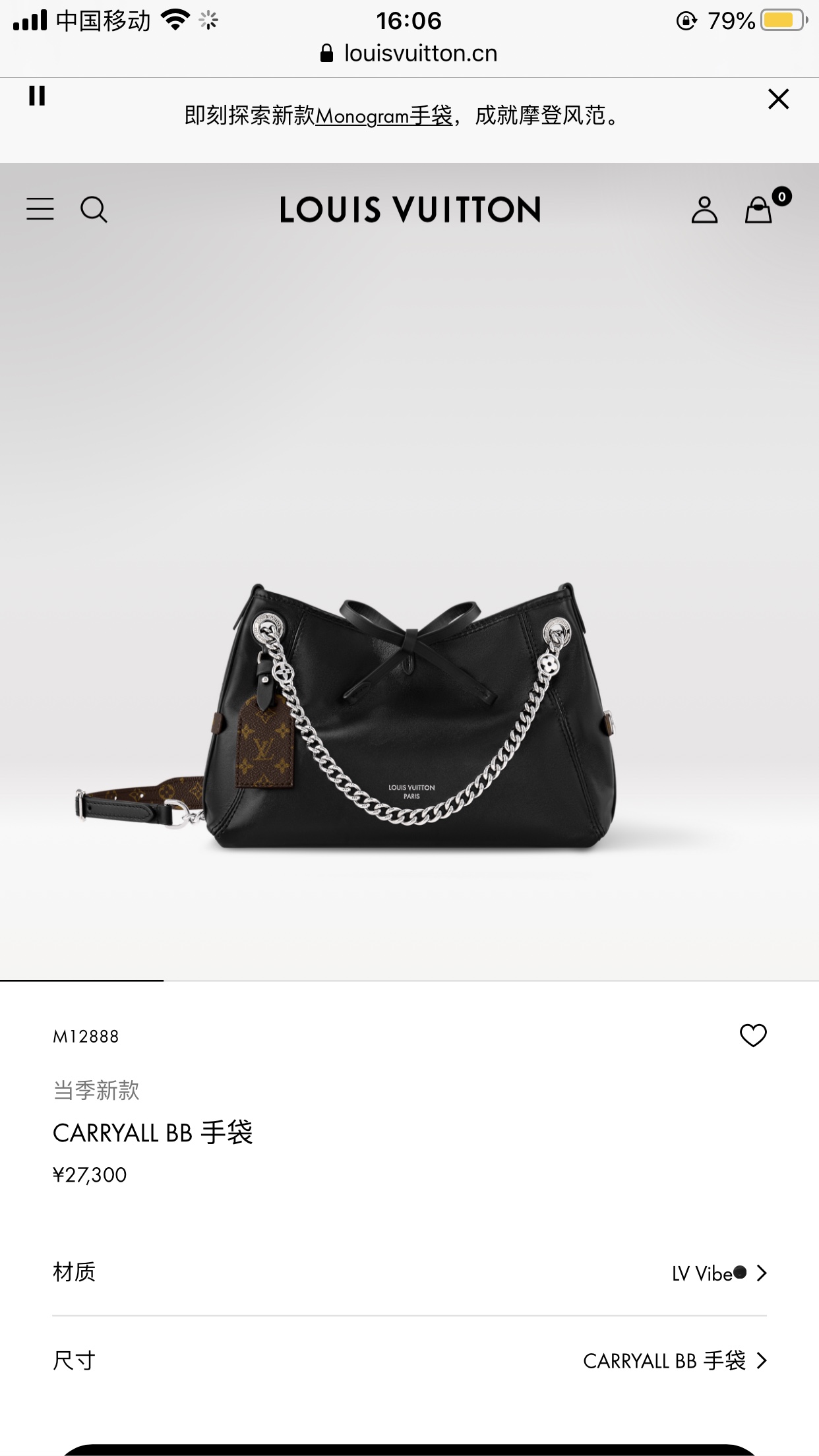The height and width of the screenshot is (1456, 819).
Task: Tap the CARRYALL BB product image
Action: pyautogui.click(x=409, y=712)
